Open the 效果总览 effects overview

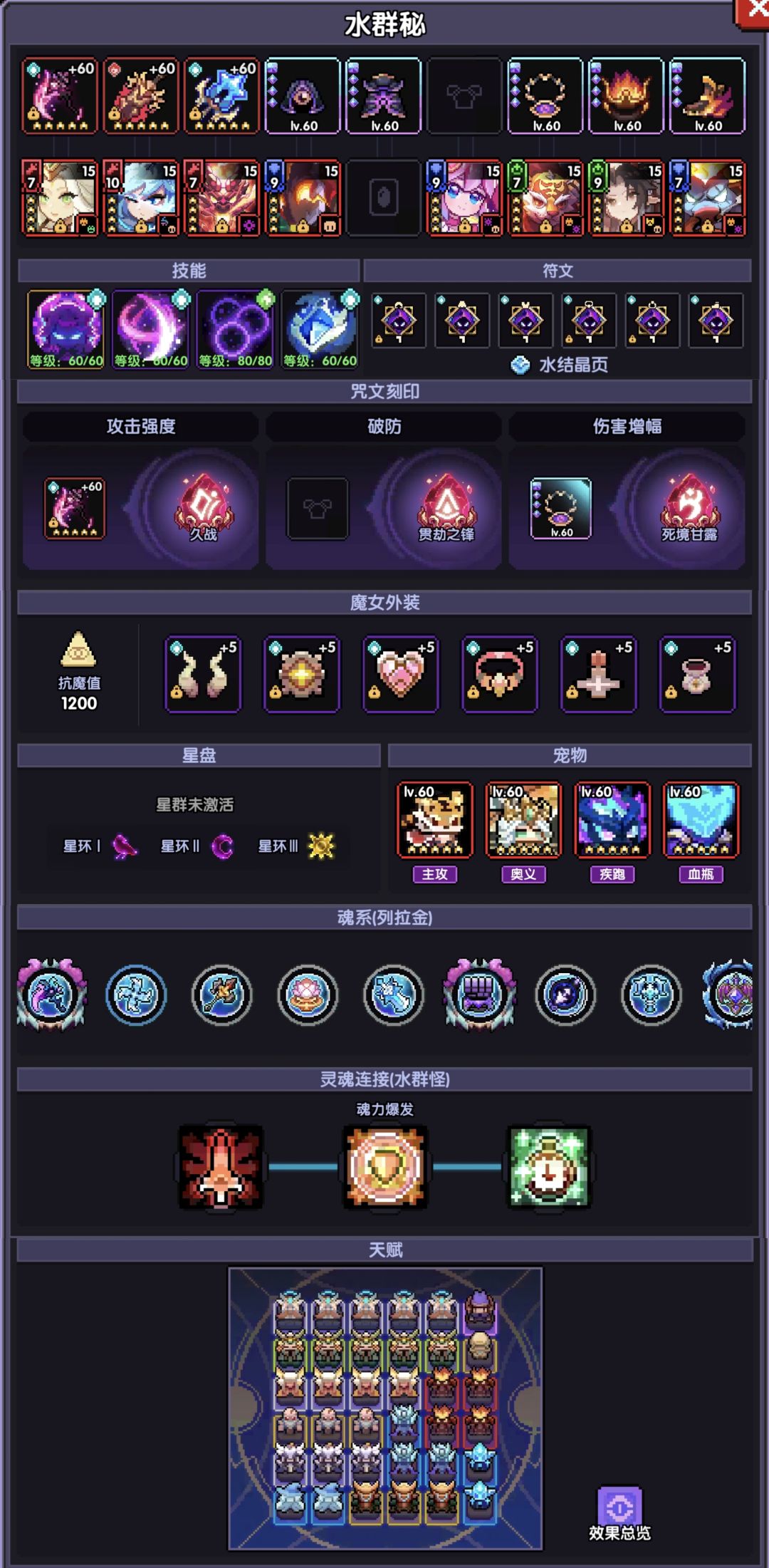tap(619, 1514)
